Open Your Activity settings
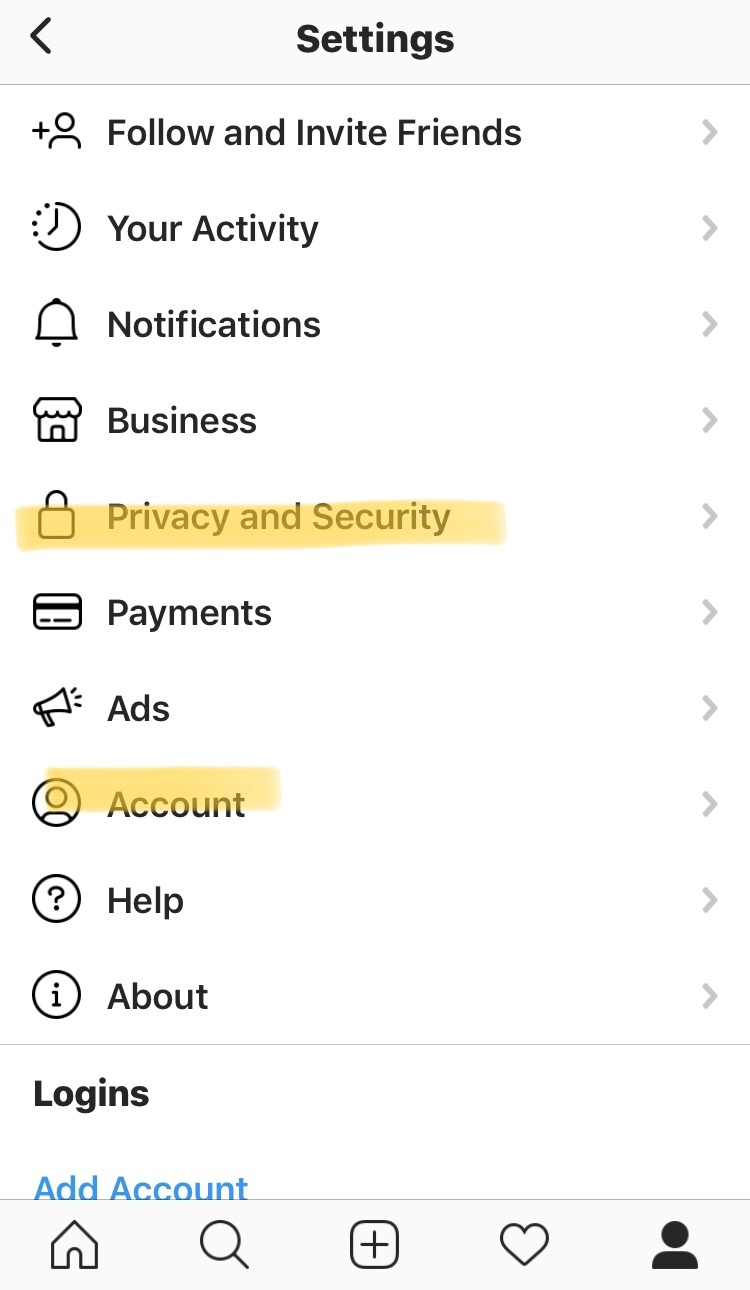Image resolution: width=750 pixels, height=1290 pixels. tap(212, 229)
